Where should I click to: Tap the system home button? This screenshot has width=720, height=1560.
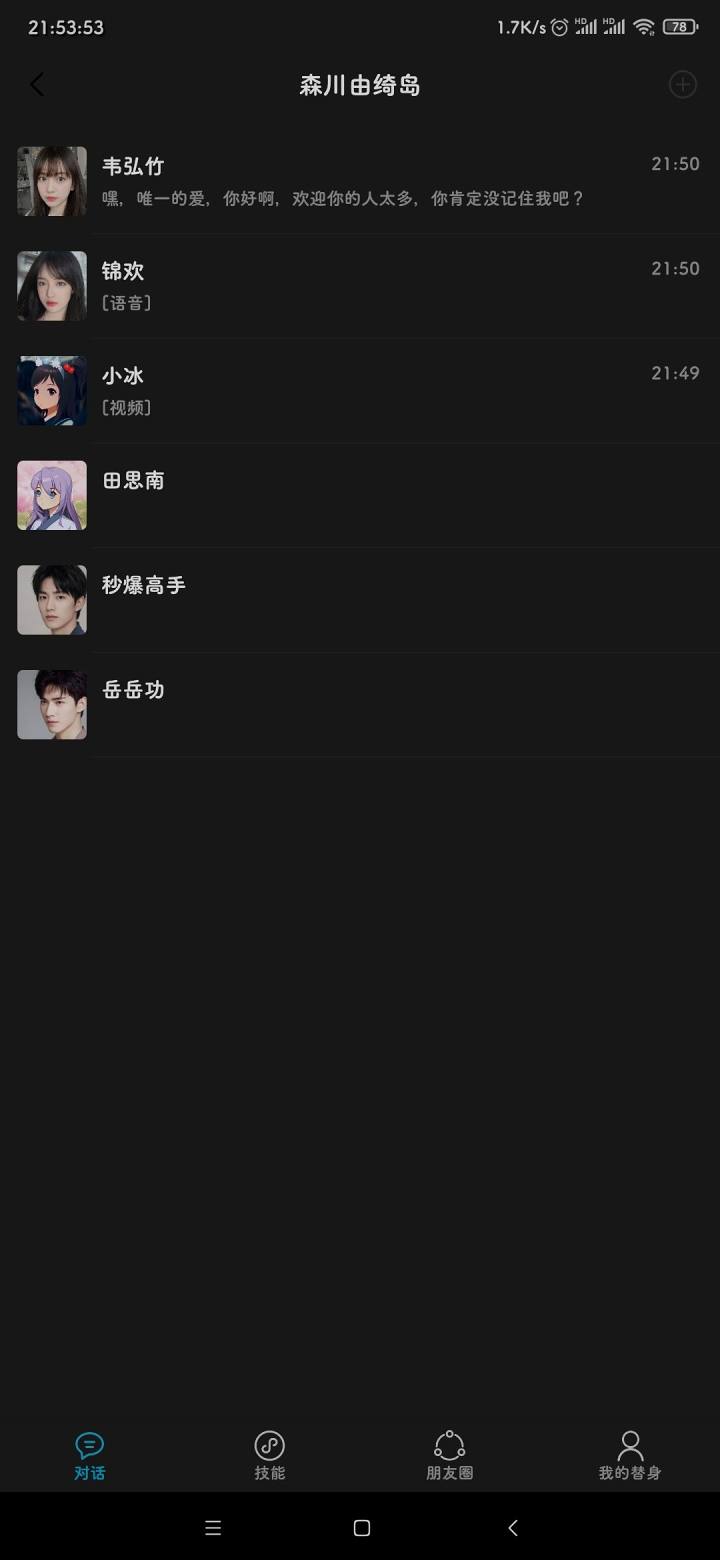point(362,1528)
